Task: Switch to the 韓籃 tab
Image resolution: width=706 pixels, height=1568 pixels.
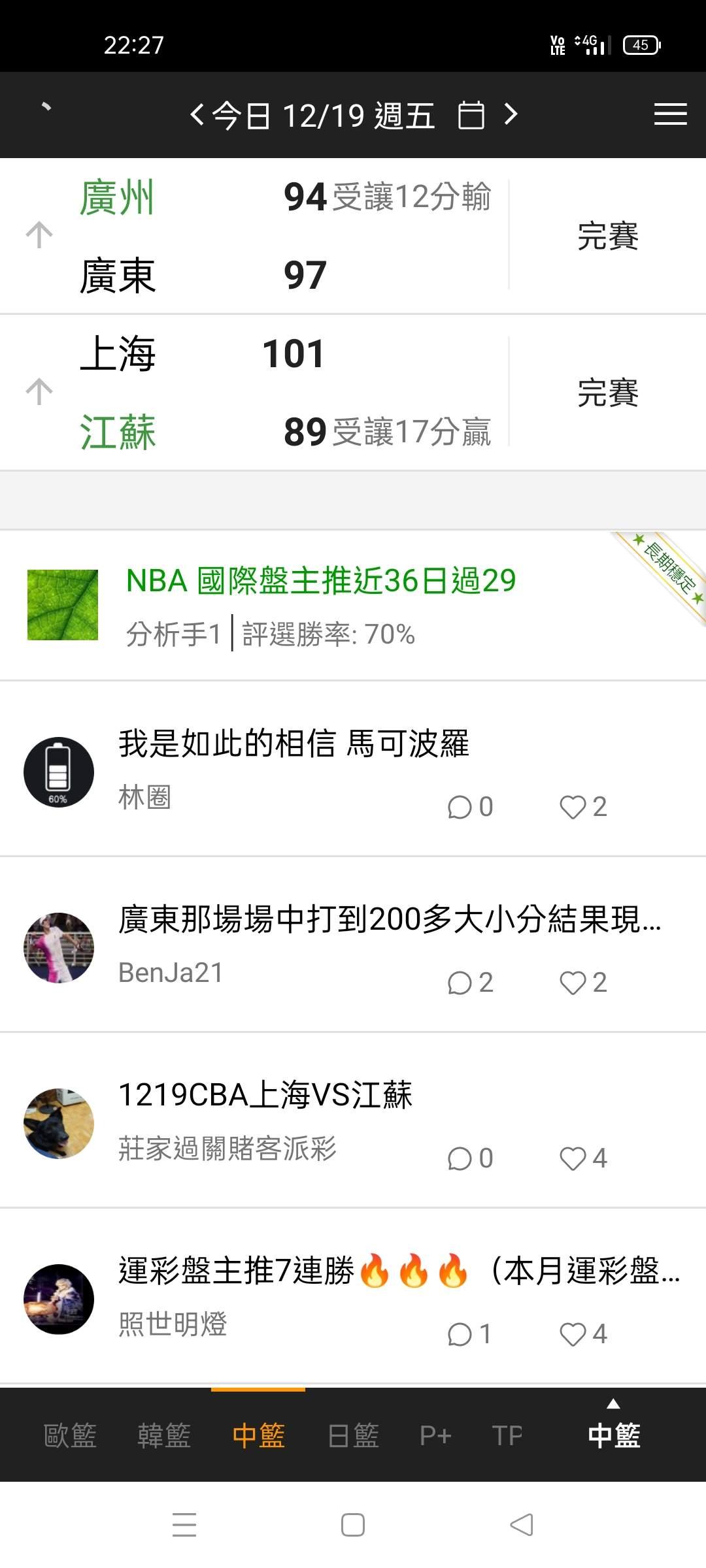Action: [164, 1435]
